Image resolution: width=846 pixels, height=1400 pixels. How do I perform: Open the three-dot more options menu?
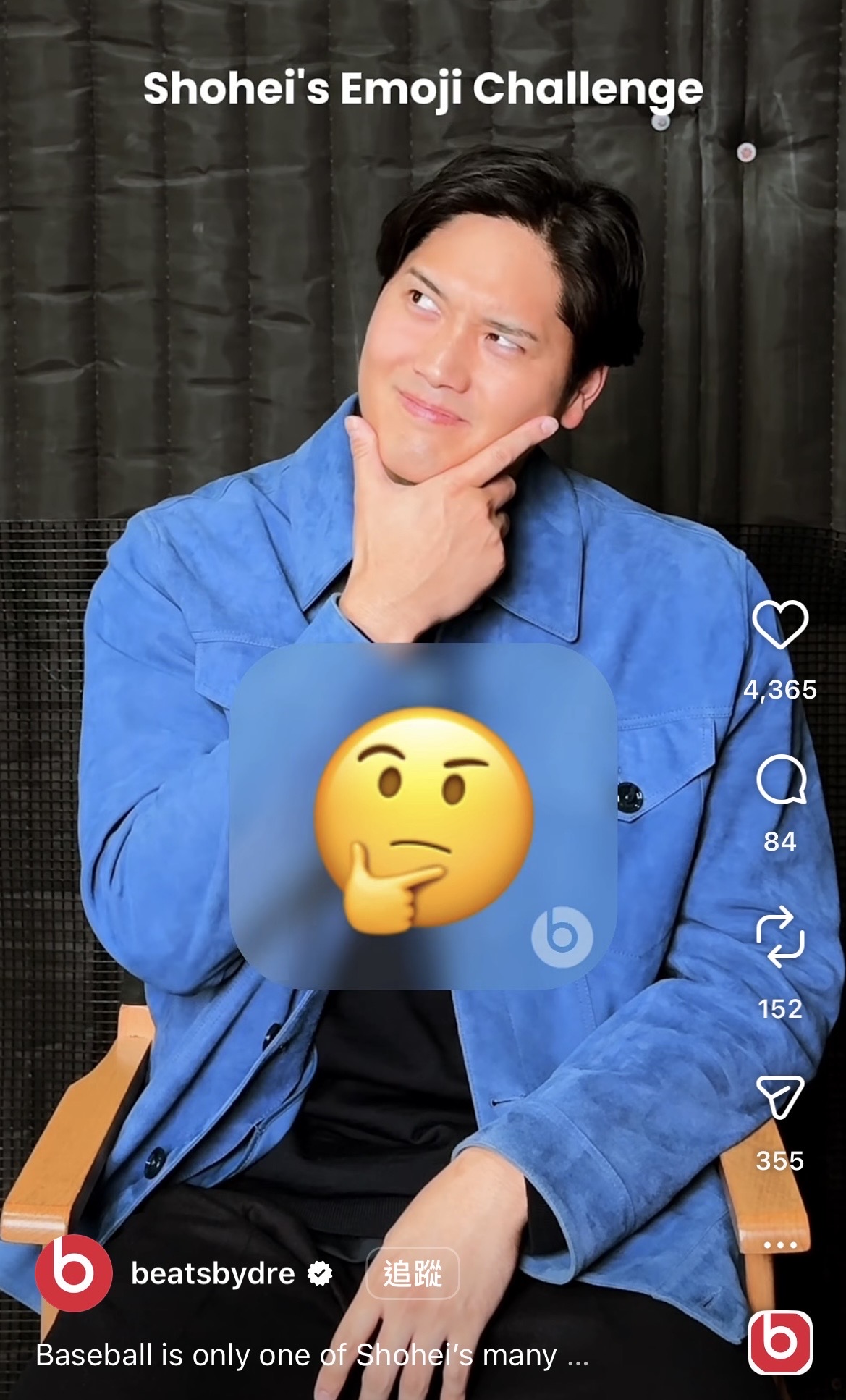pos(780,1245)
